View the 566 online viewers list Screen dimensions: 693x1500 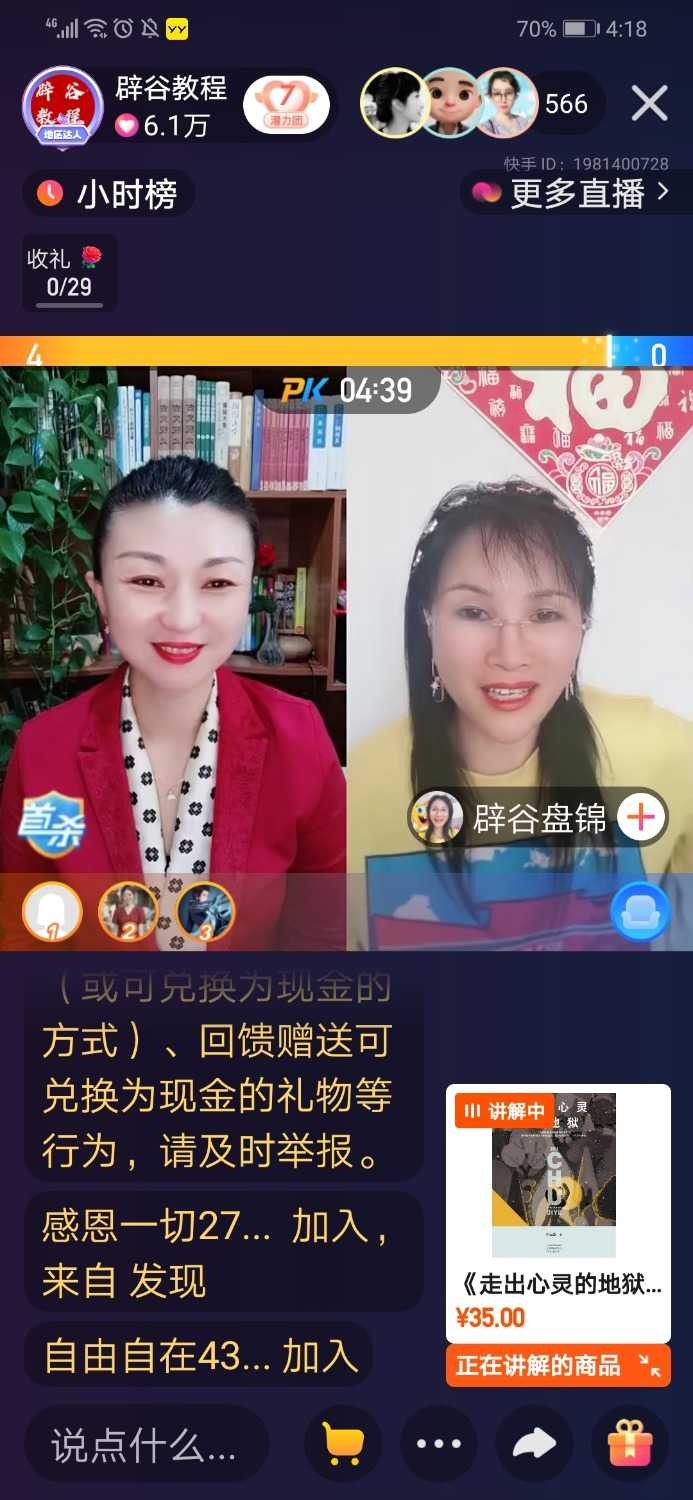tap(566, 104)
